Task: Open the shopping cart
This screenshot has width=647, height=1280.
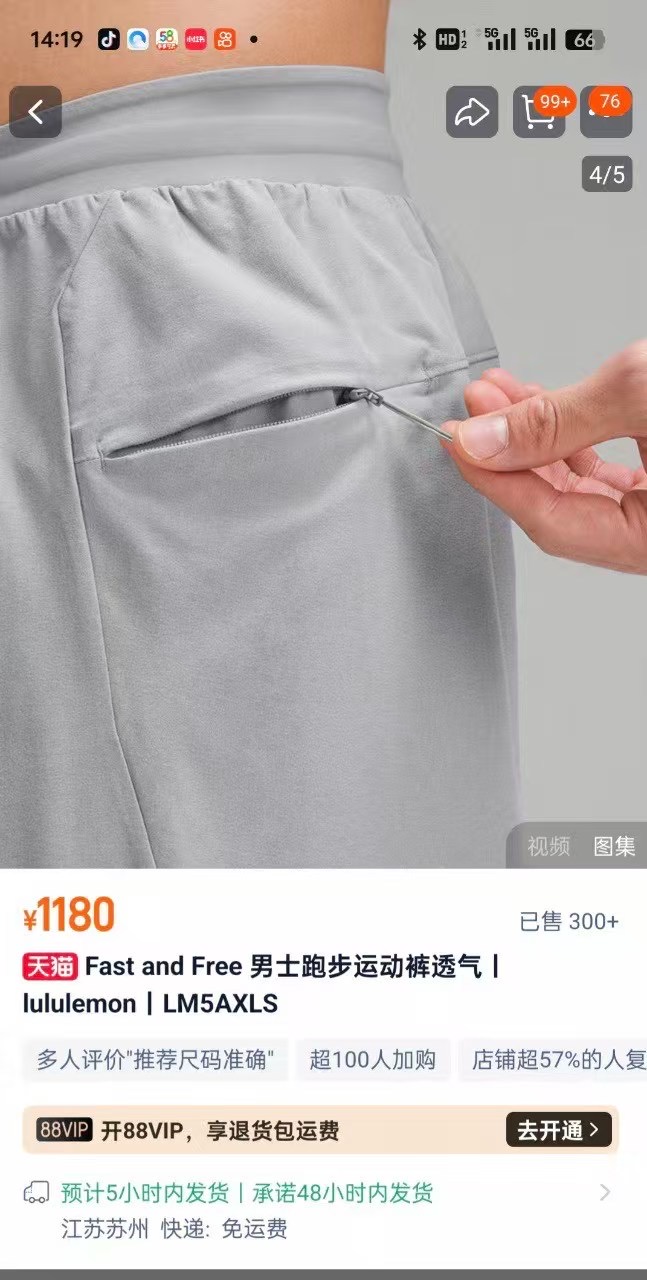Action: pyautogui.click(x=539, y=112)
